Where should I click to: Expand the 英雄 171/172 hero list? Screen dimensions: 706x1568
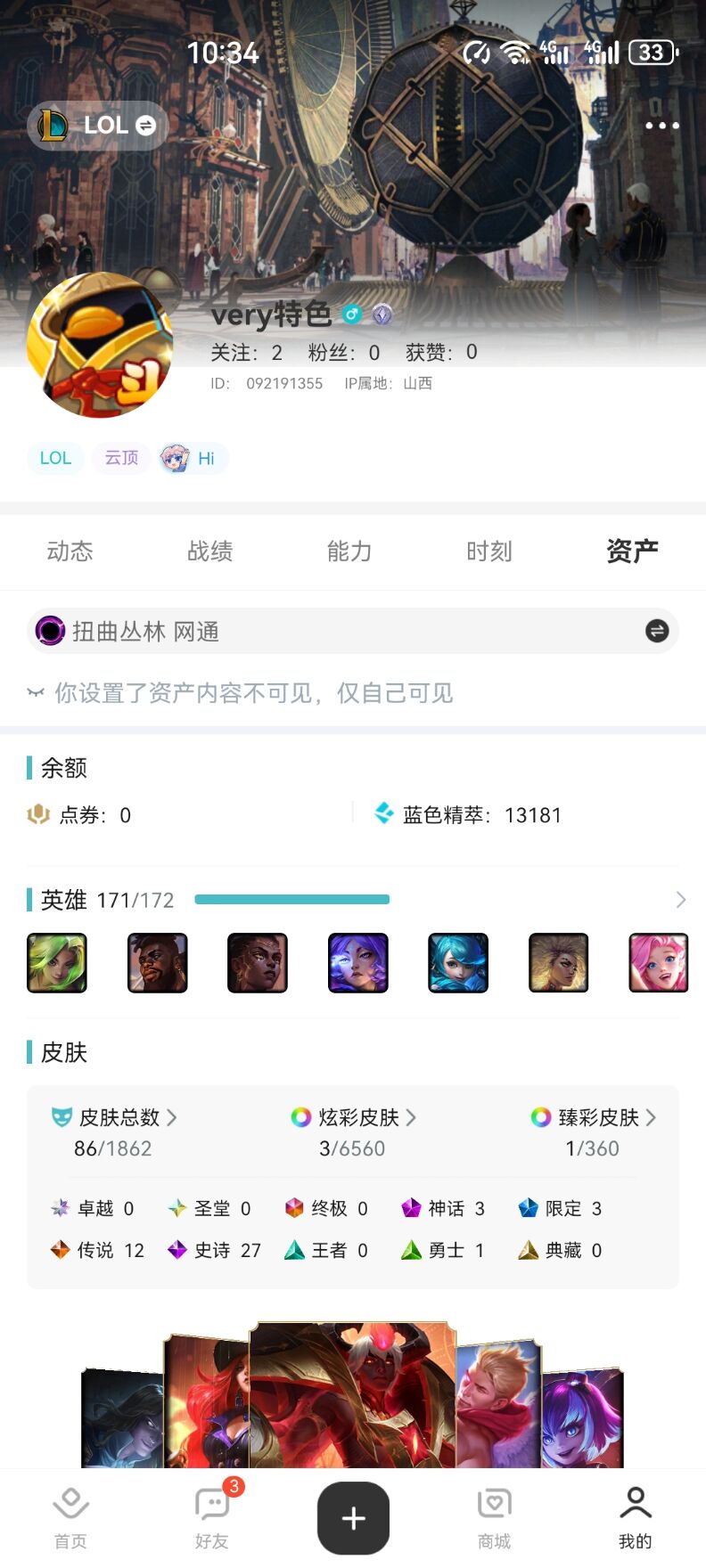point(680,900)
